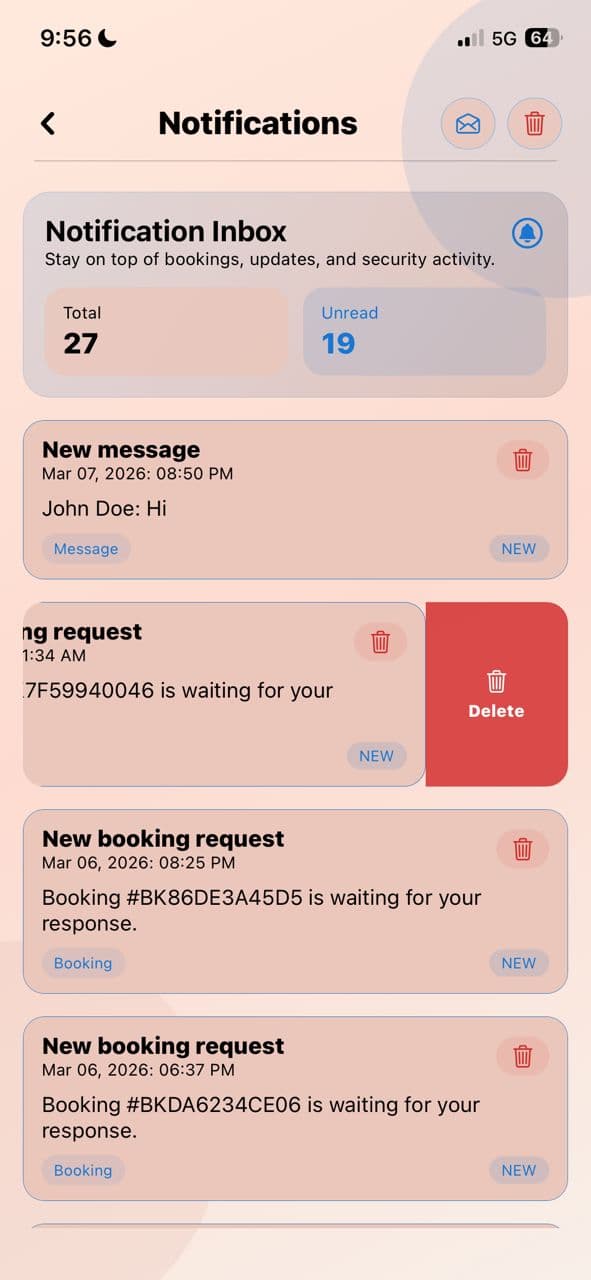The height and width of the screenshot is (1280, 591).
Task: Tap the trash icon on the swiped booking card
Action: 381,641
